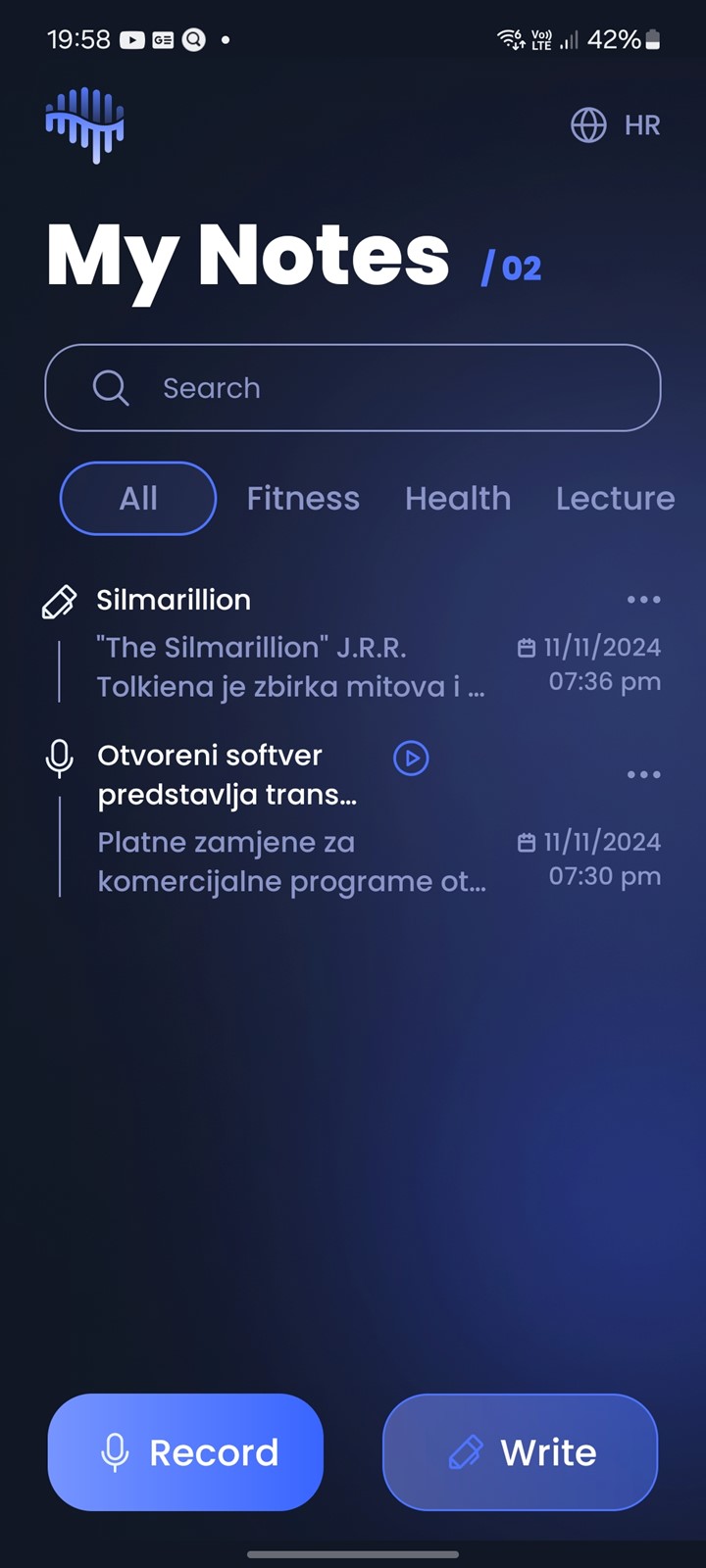This screenshot has height=1568, width=706.
Task: Show the Health category notes
Action: (x=458, y=499)
